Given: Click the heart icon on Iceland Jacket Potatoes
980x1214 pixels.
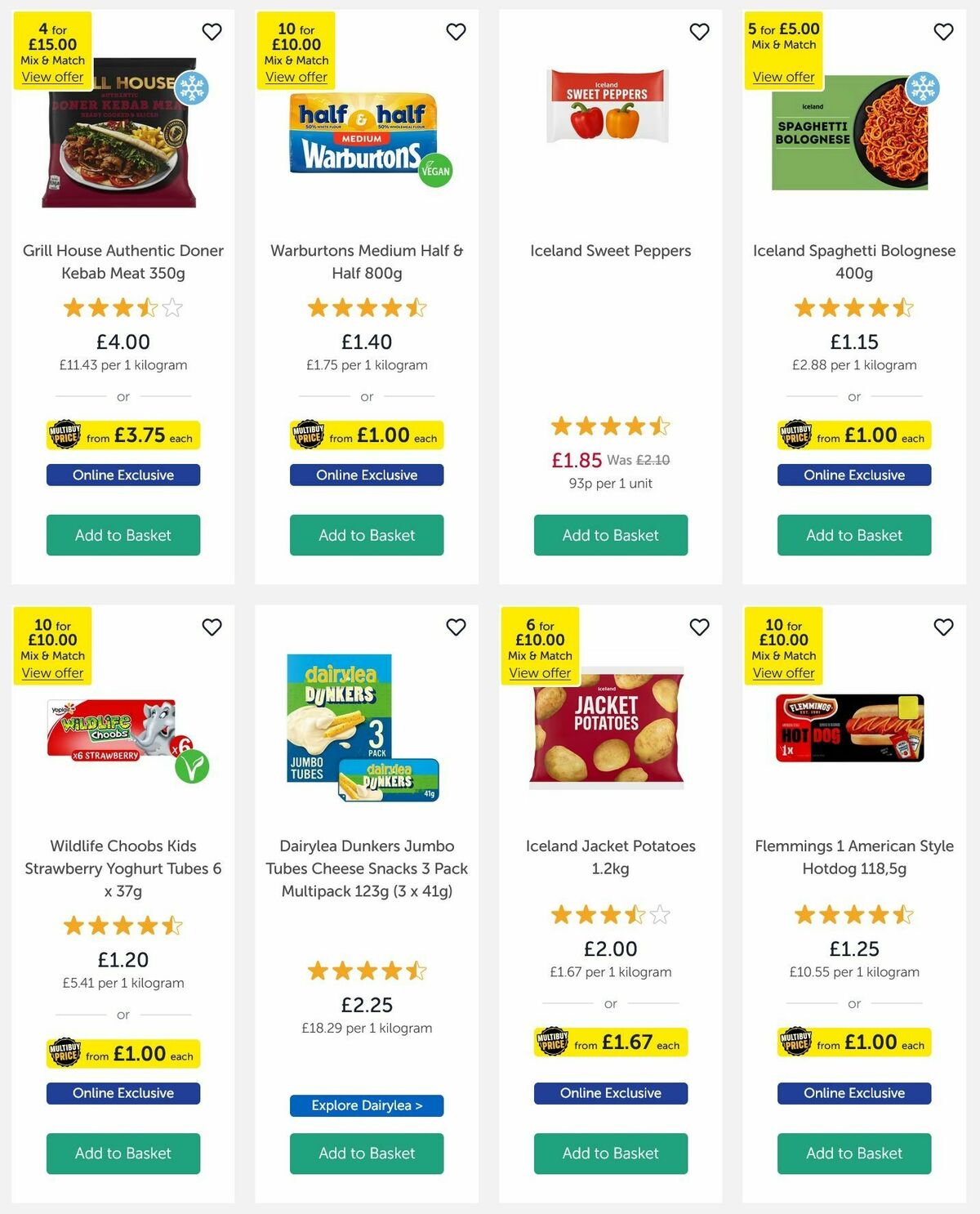Looking at the screenshot, I should click(699, 627).
